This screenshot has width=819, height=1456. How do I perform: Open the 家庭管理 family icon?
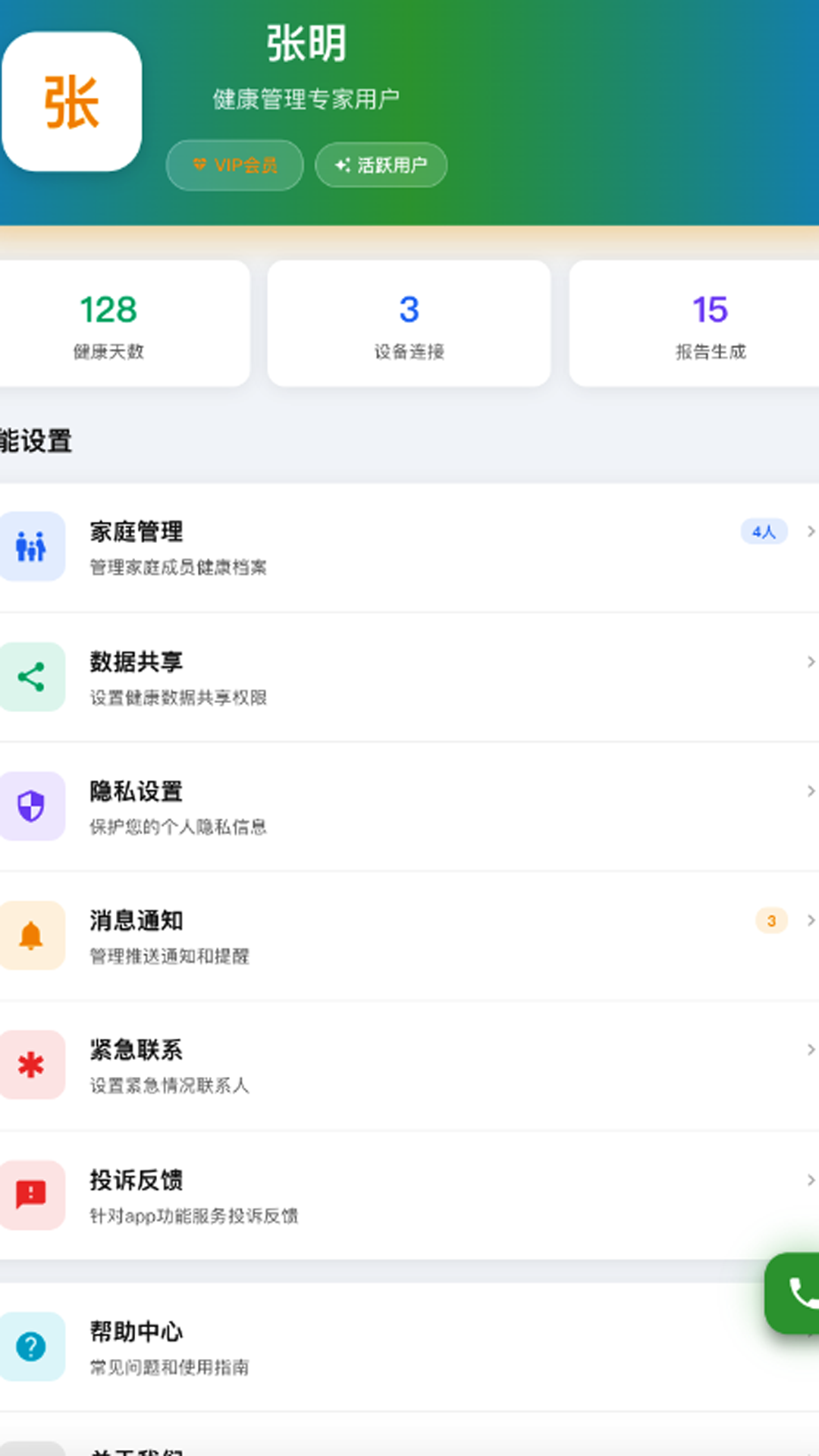[32, 547]
